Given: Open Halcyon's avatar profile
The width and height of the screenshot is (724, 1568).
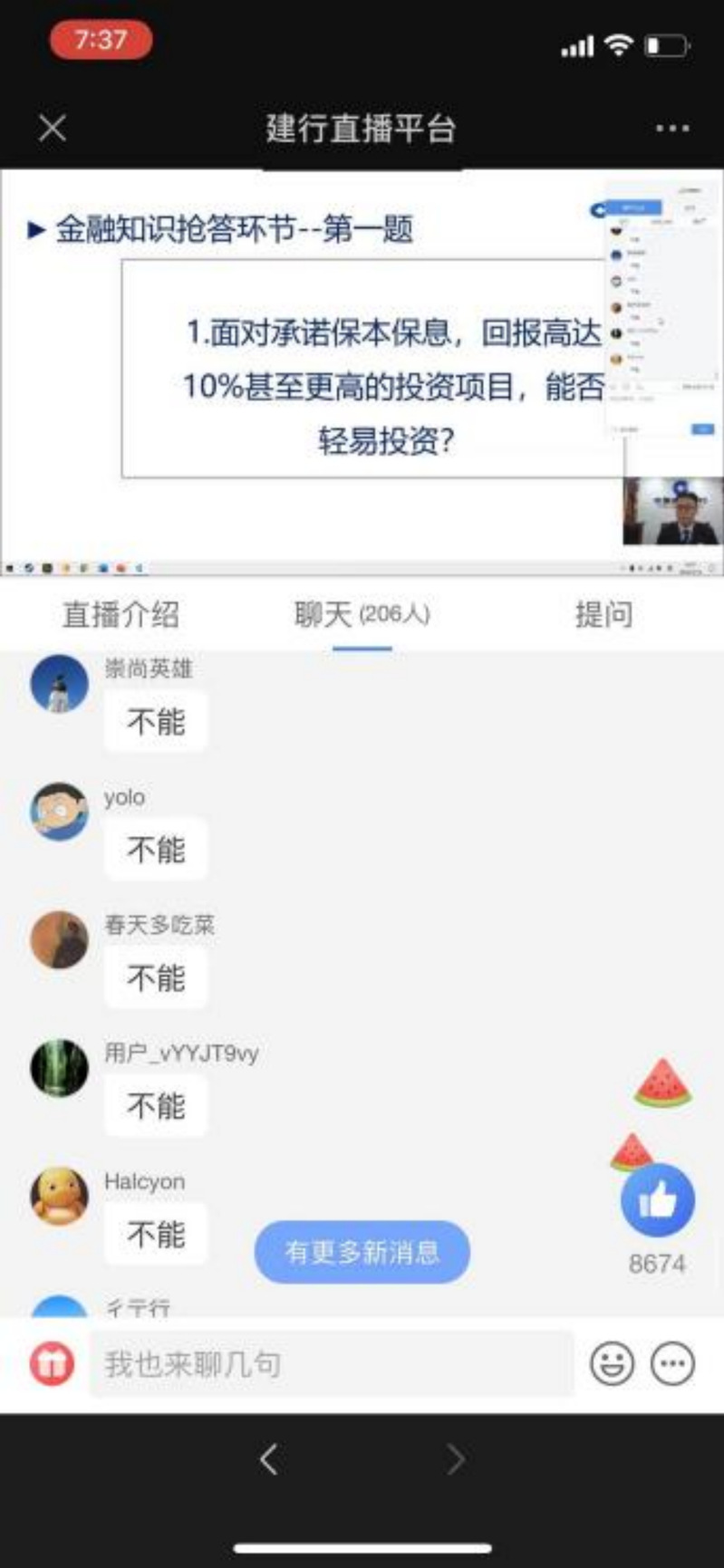Looking at the screenshot, I should (x=59, y=1196).
